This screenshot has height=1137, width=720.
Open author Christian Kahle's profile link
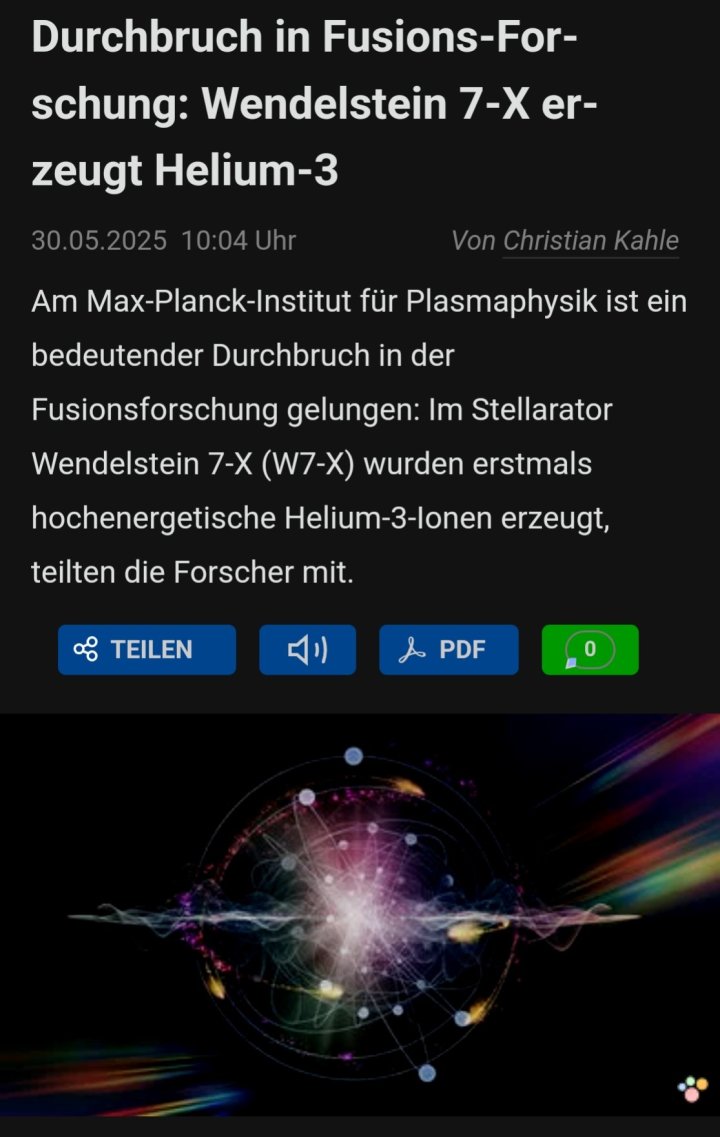tap(590, 241)
